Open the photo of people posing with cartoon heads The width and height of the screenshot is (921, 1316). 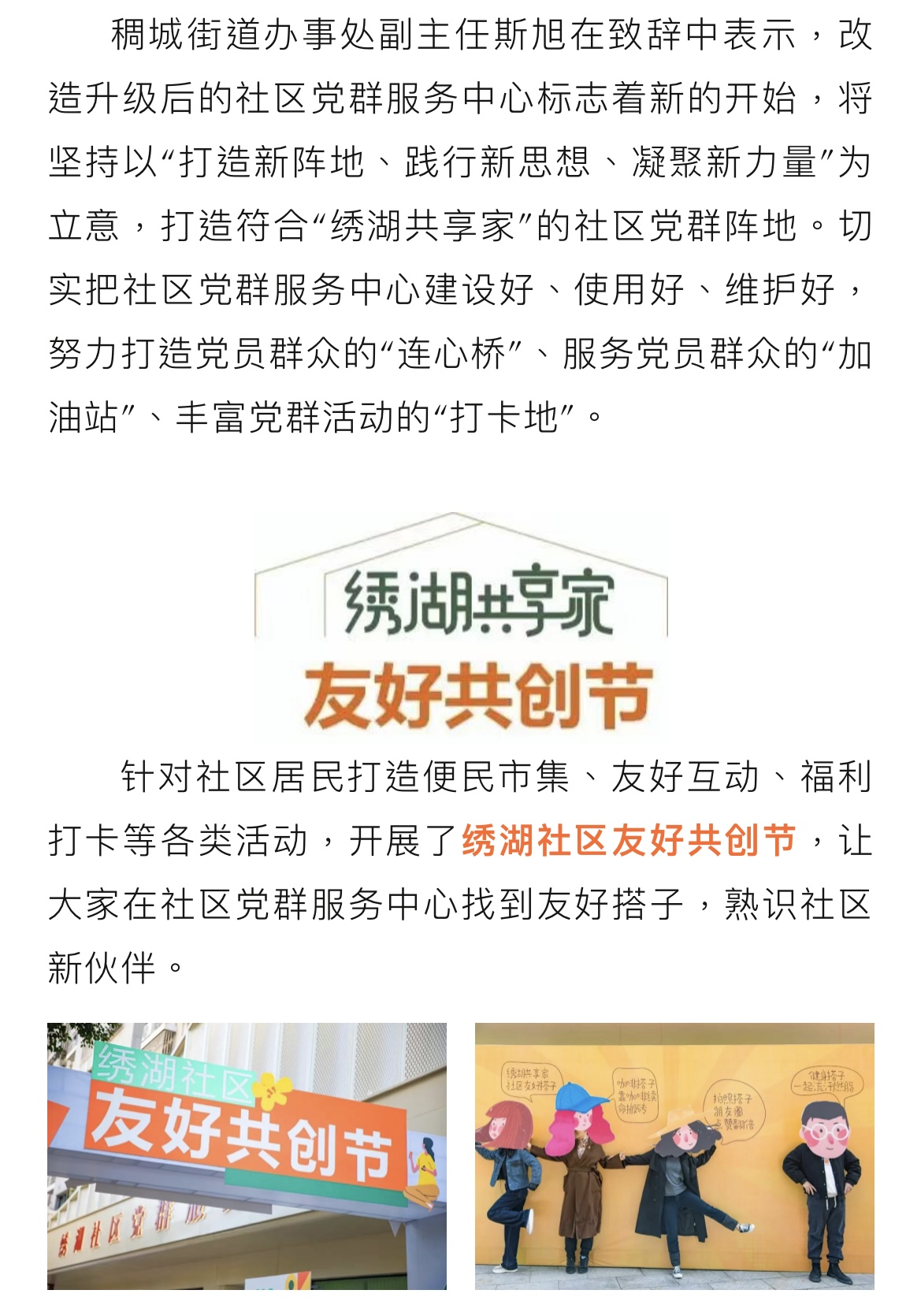[674, 1155]
